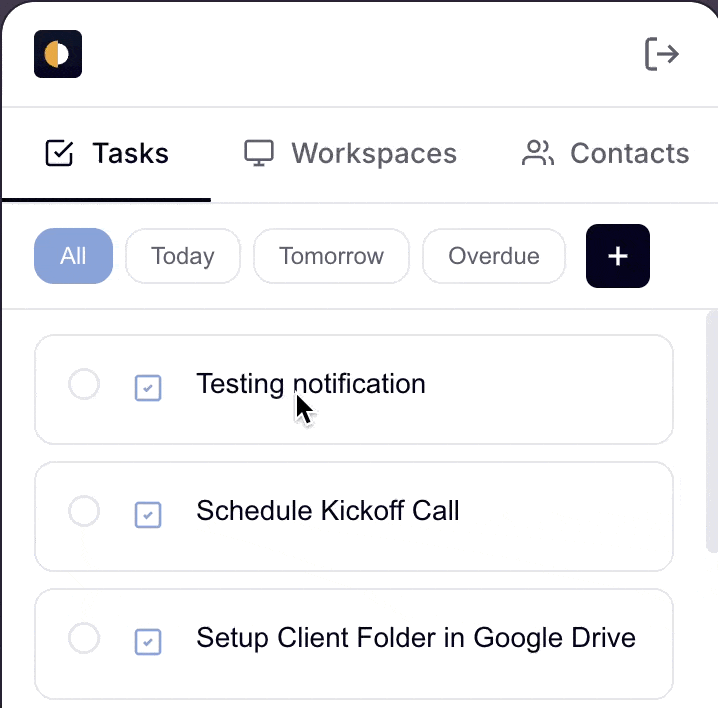Filter tasks by Today
Screen dimensions: 718x708
coord(183,256)
